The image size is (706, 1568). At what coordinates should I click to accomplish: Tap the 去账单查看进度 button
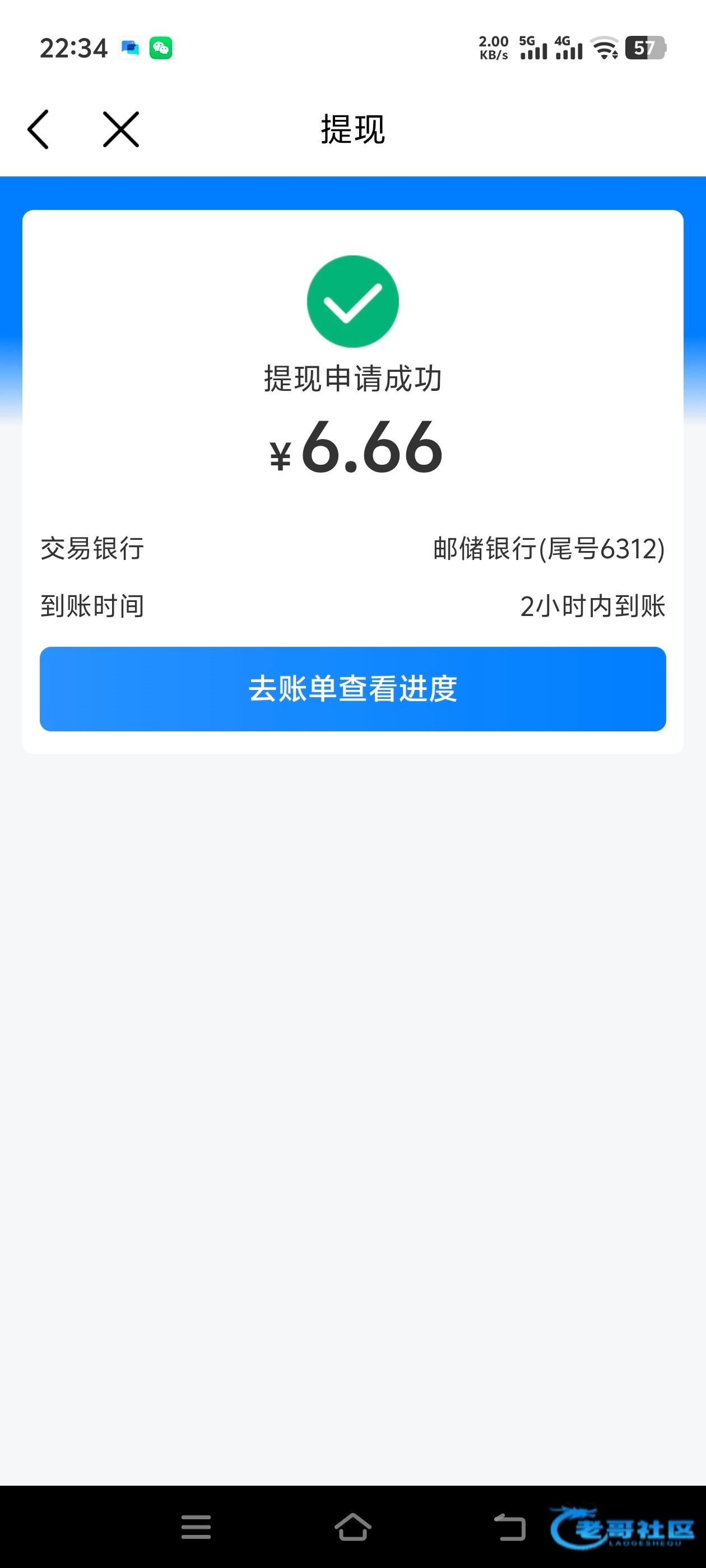(352, 688)
